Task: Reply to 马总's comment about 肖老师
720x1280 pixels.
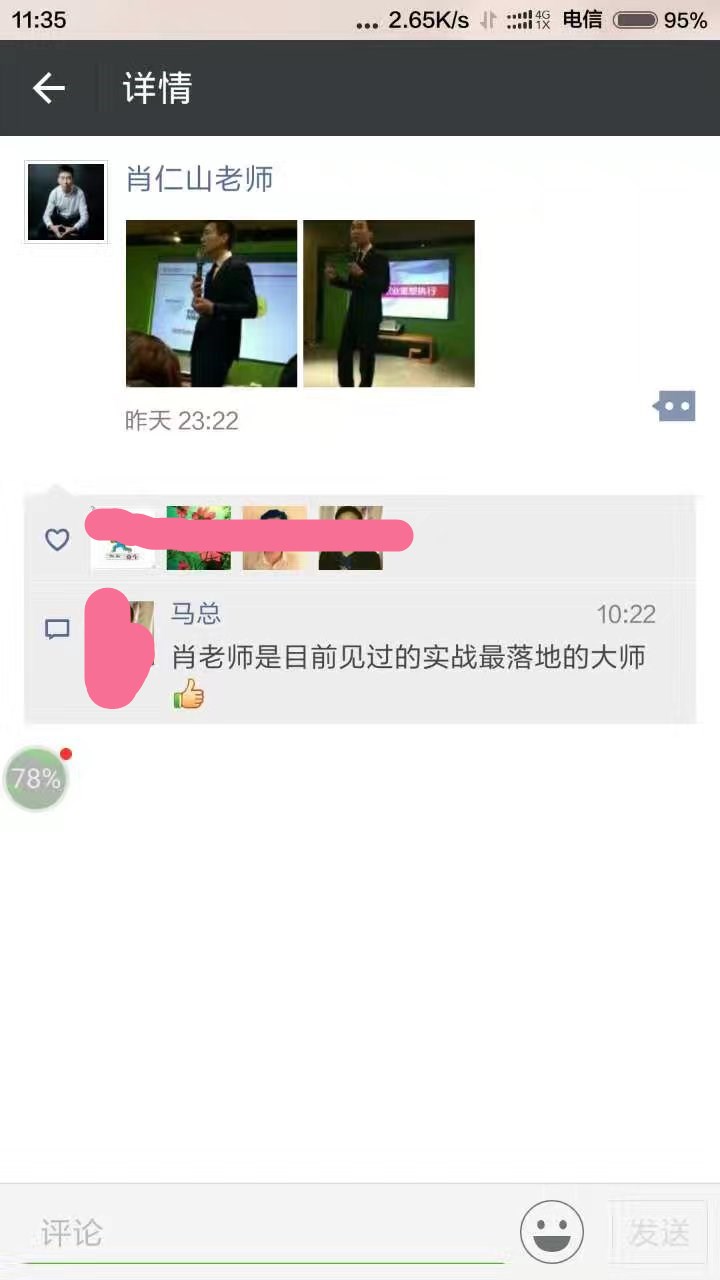Action: pyautogui.click(x=408, y=657)
